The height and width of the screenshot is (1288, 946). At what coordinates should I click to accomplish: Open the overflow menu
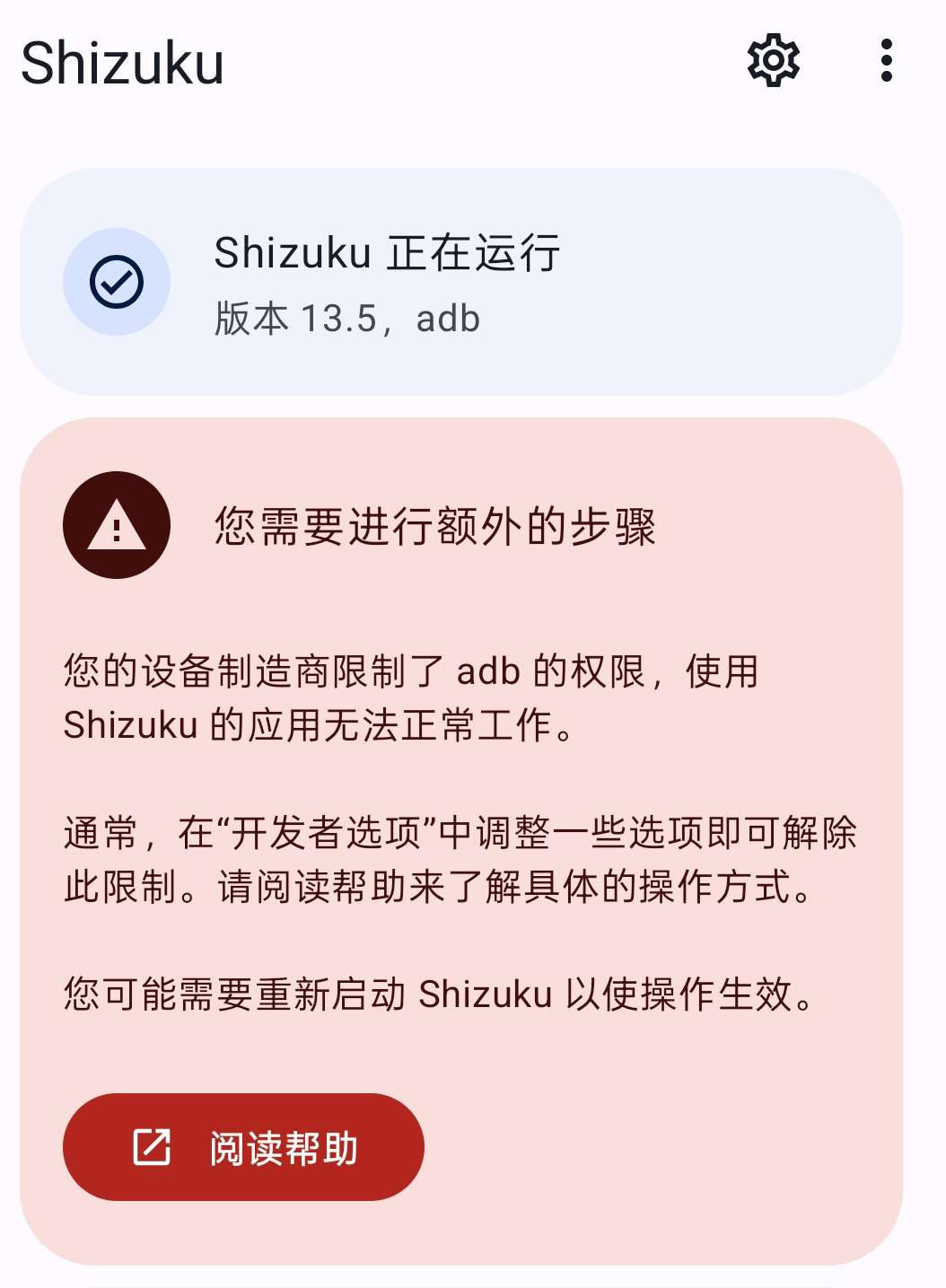[x=886, y=61]
